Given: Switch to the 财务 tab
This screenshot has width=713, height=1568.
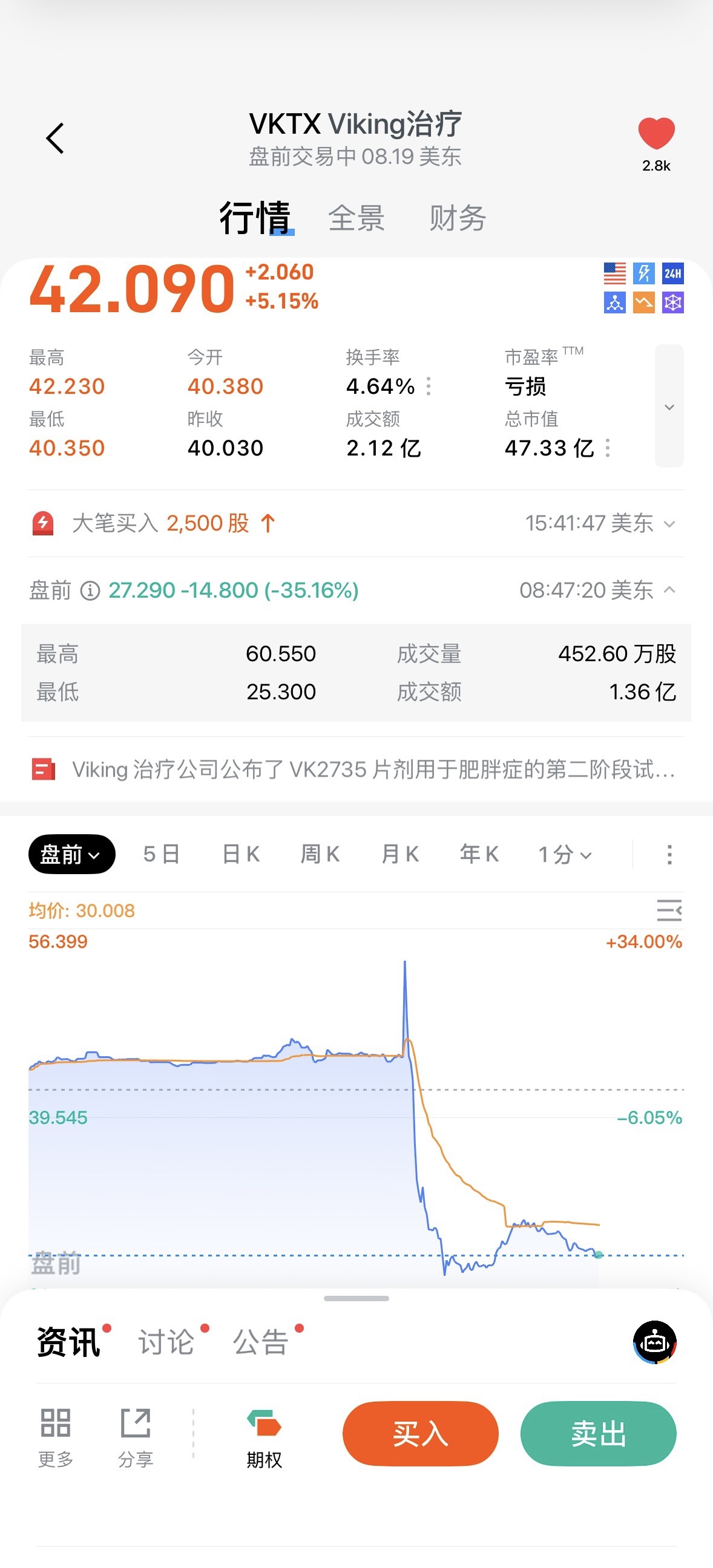Looking at the screenshot, I should coord(457,218).
